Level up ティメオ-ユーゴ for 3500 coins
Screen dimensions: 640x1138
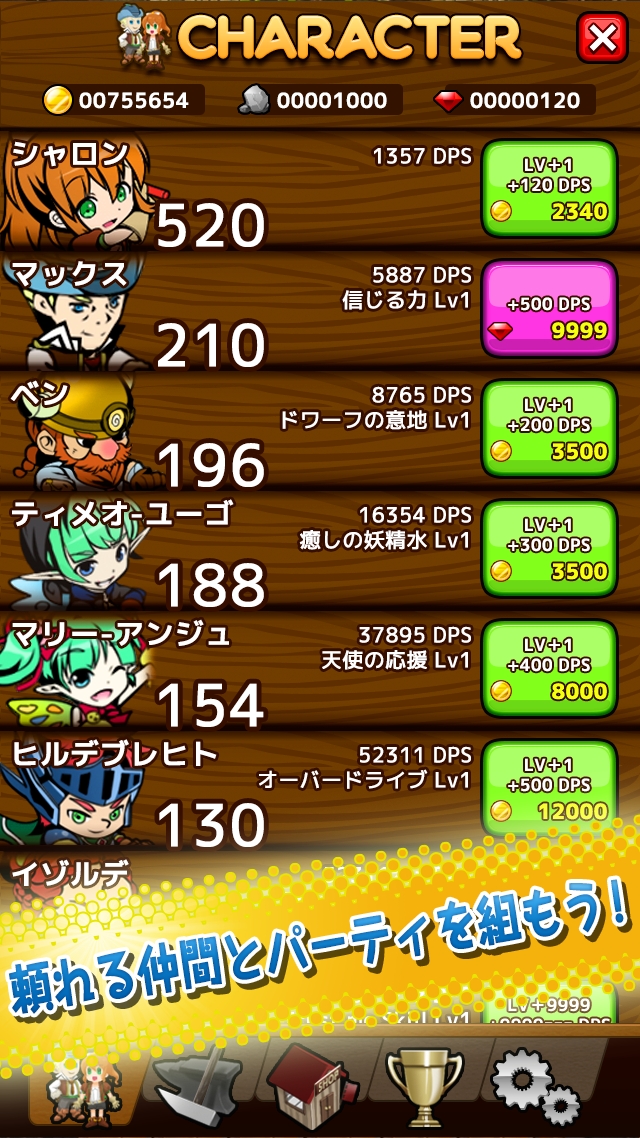549,548
